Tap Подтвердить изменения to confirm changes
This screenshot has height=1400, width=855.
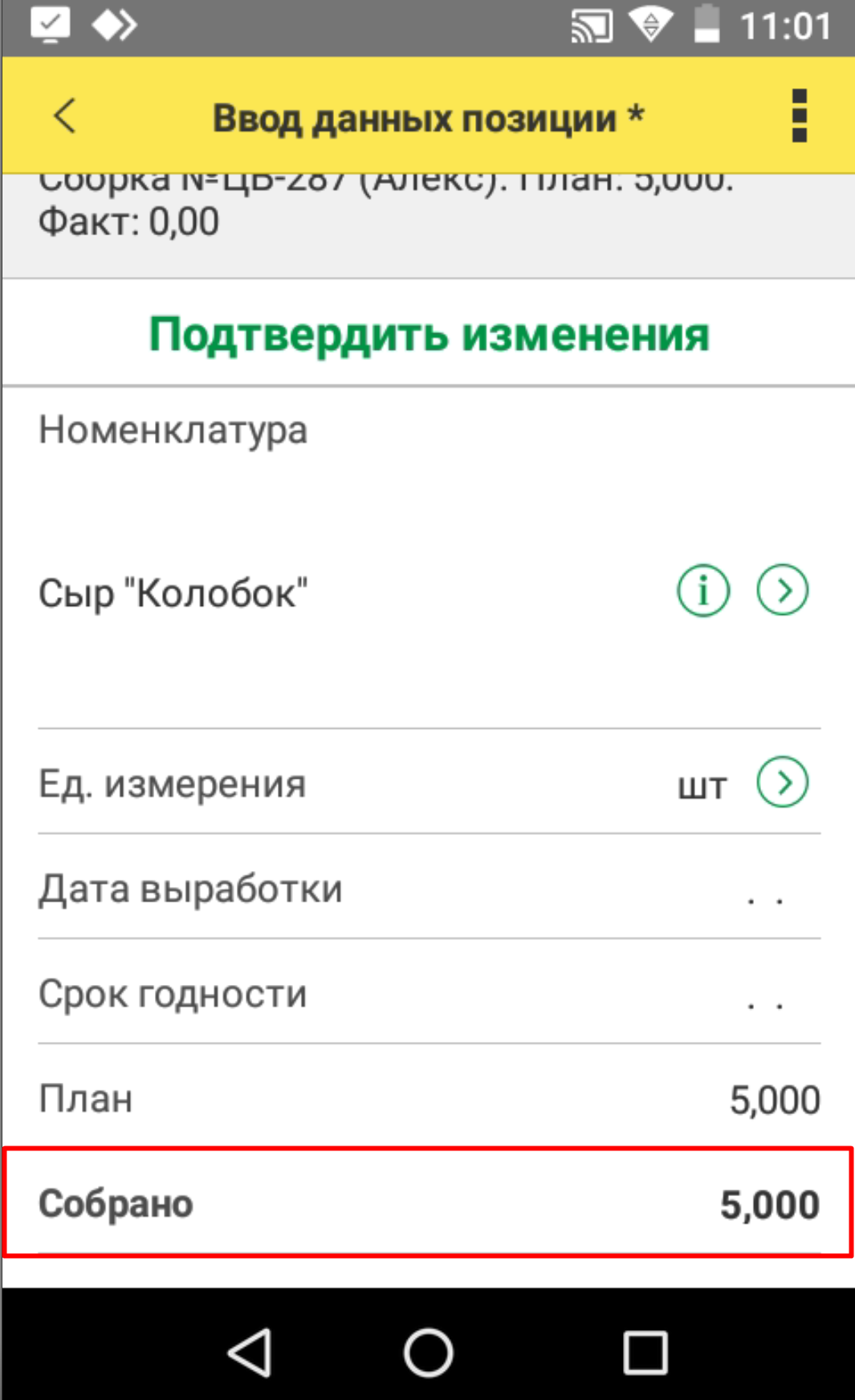pos(429,334)
